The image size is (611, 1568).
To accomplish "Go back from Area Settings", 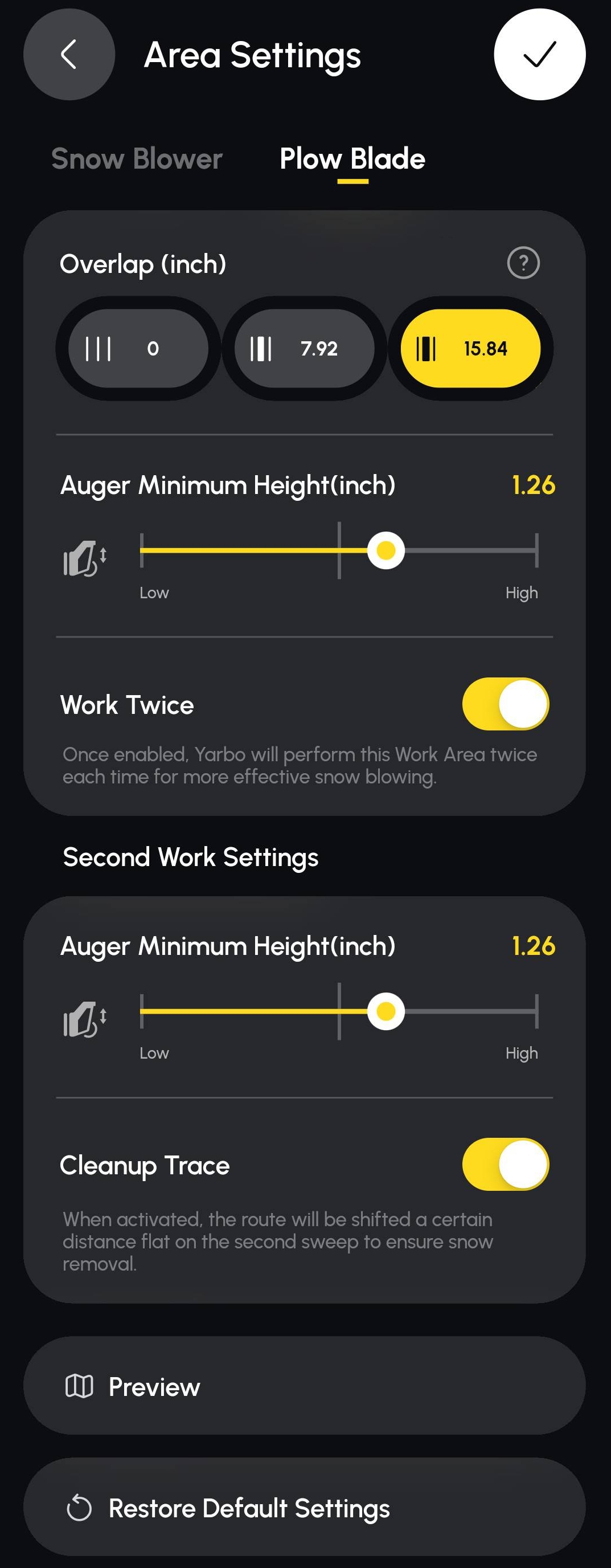I will [69, 54].
